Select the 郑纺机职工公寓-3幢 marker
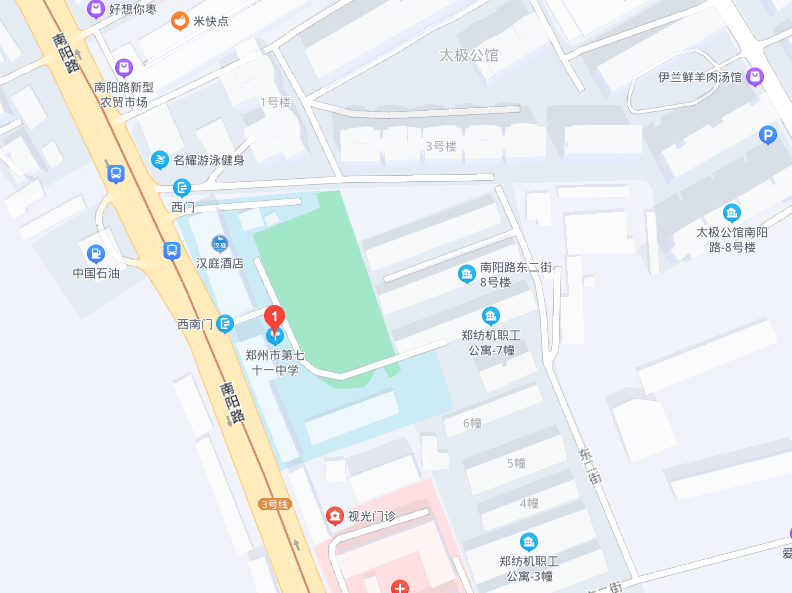The image size is (792, 593). (529, 542)
